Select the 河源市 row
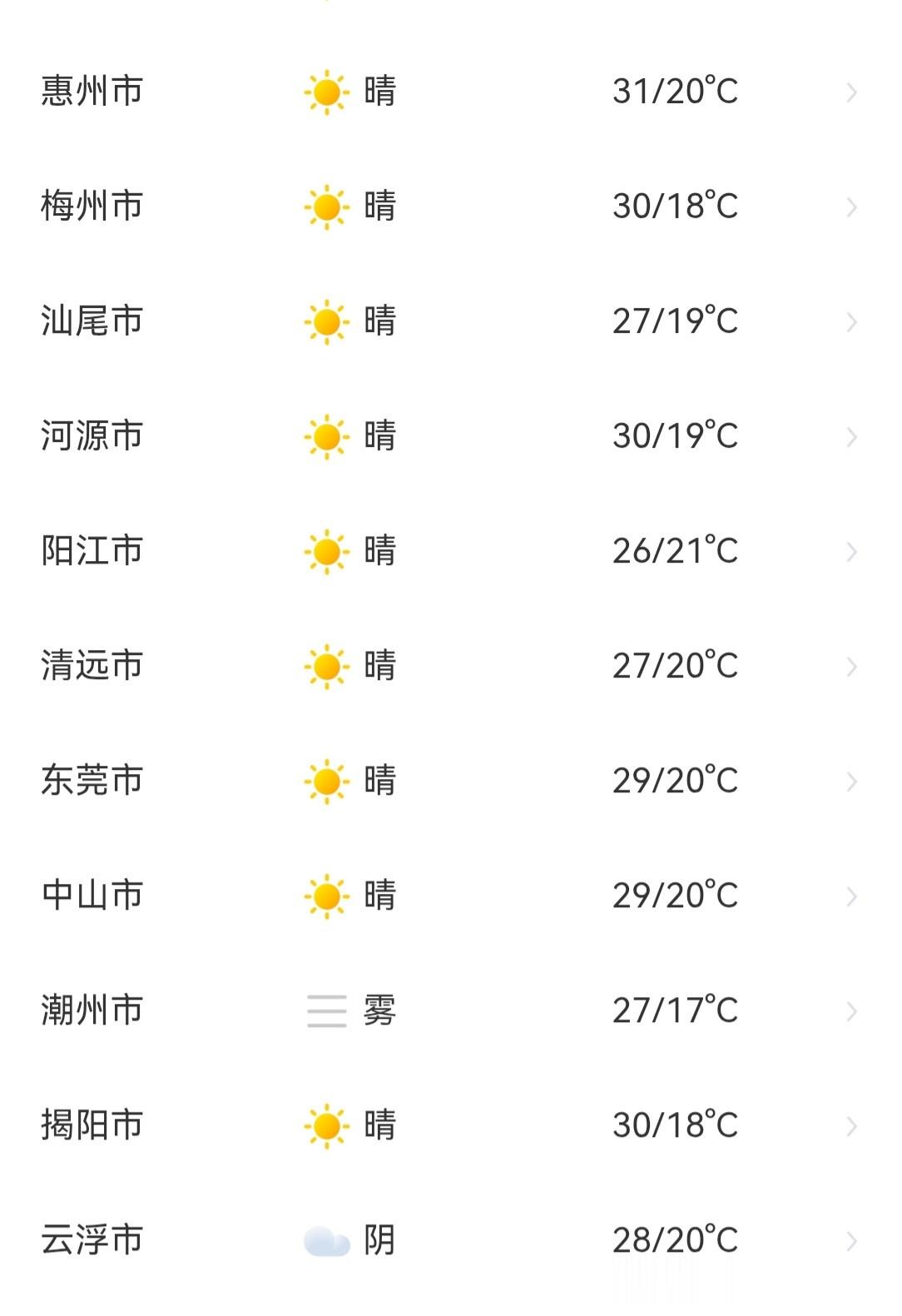 point(451,435)
